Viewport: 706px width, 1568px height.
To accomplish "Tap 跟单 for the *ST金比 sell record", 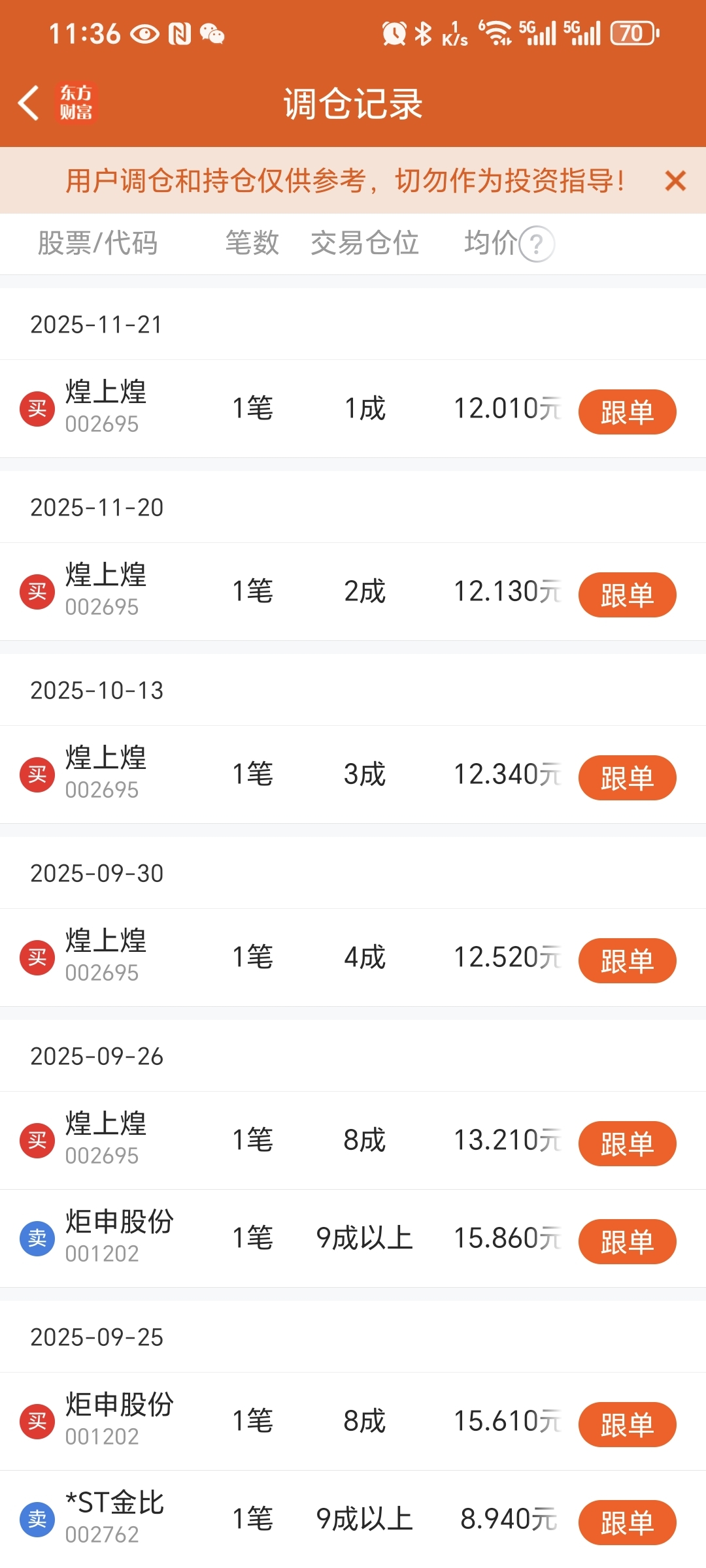I will (627, 1522).
